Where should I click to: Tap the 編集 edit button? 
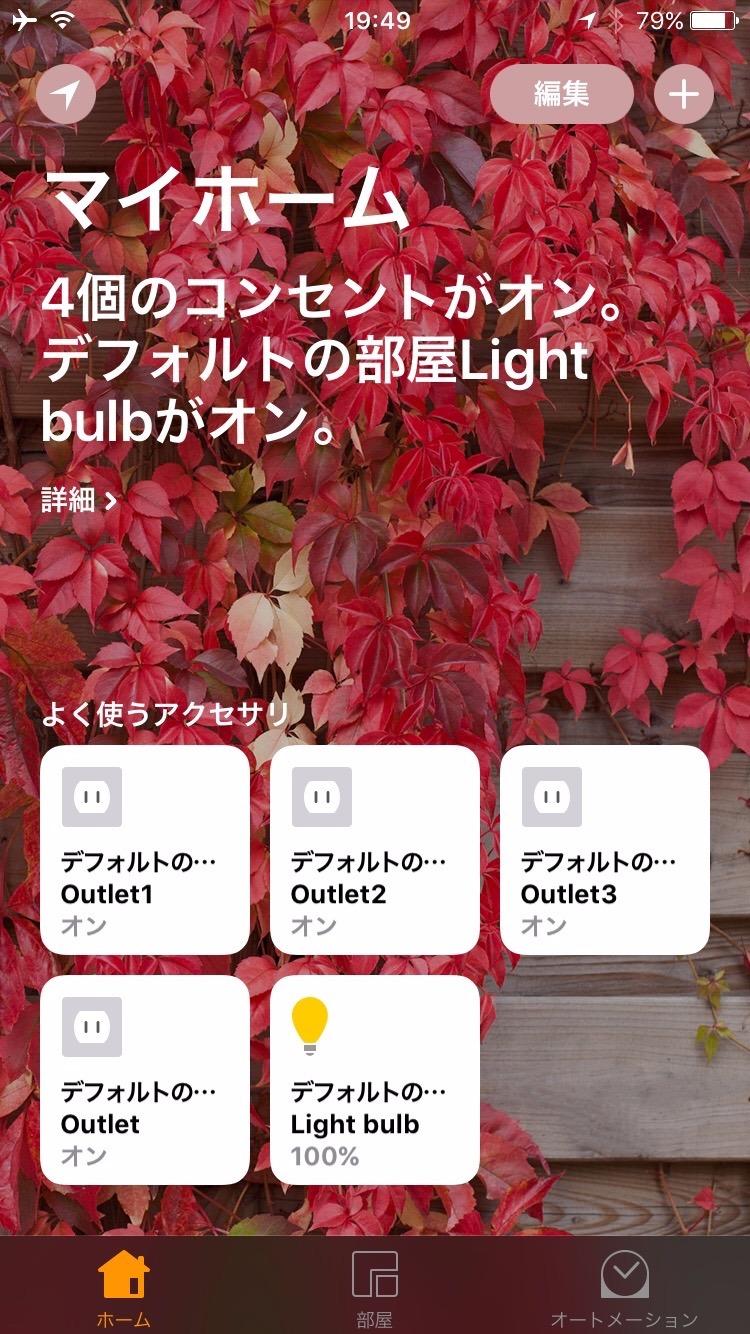pos(561,95)
